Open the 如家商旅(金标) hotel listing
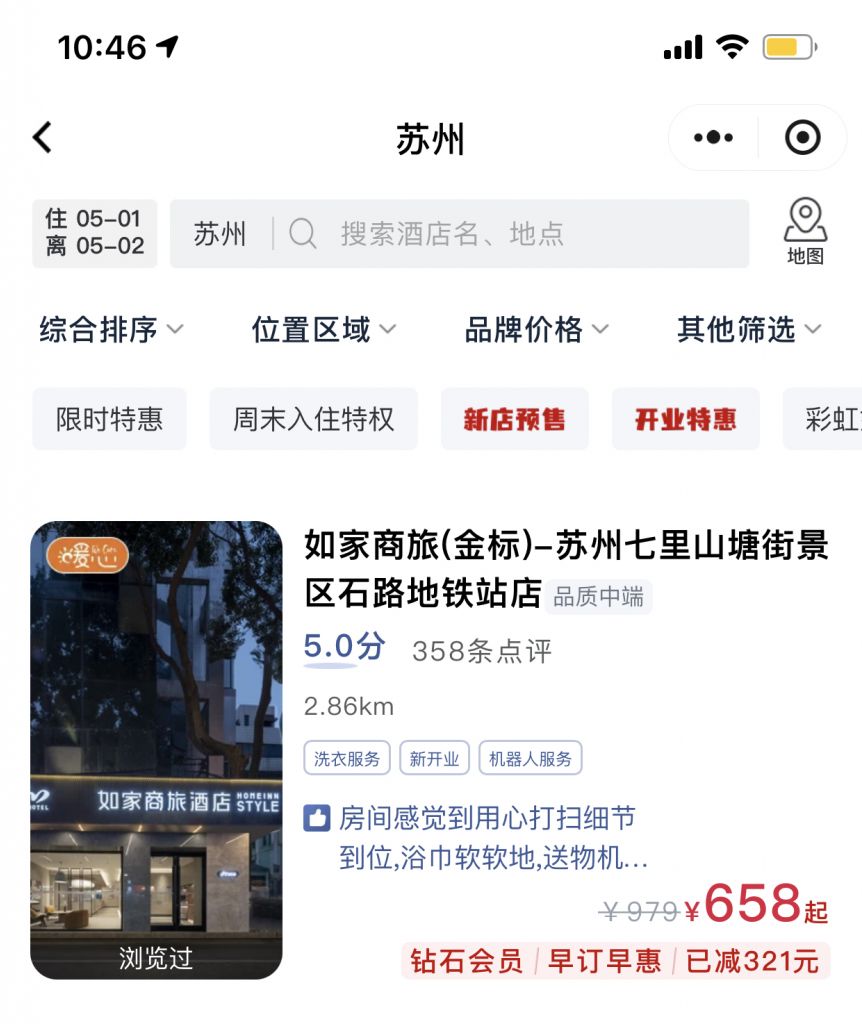 coord(566,570)
